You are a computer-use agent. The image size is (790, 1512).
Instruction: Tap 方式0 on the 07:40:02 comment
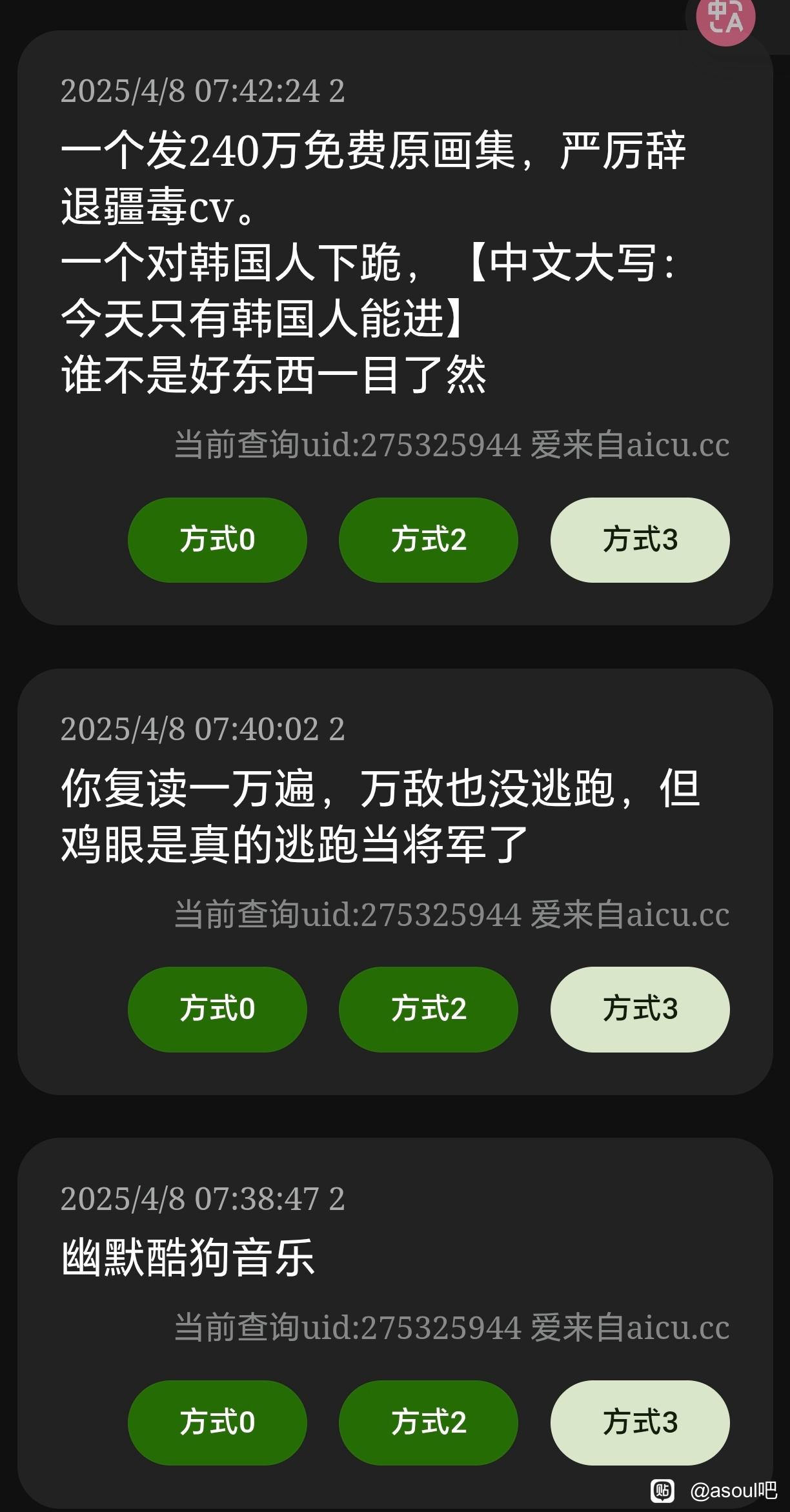(218, 1009)
